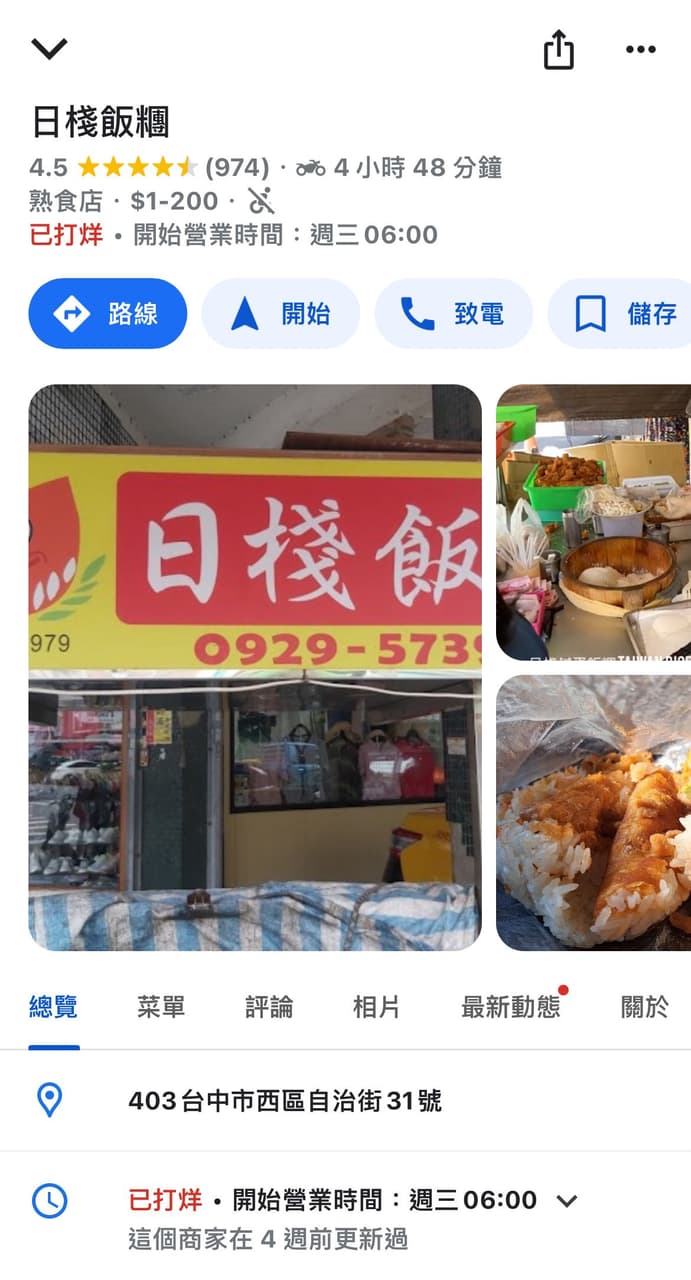691x1280 pixels.
Task: Open the rice roll photo
Action: coord(594,813)
